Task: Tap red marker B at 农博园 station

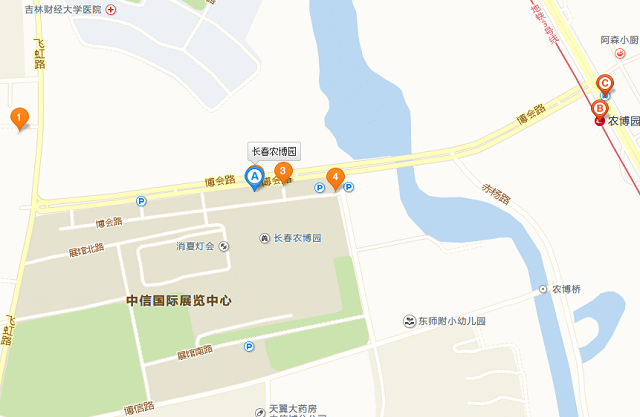Action: (600, 109)
